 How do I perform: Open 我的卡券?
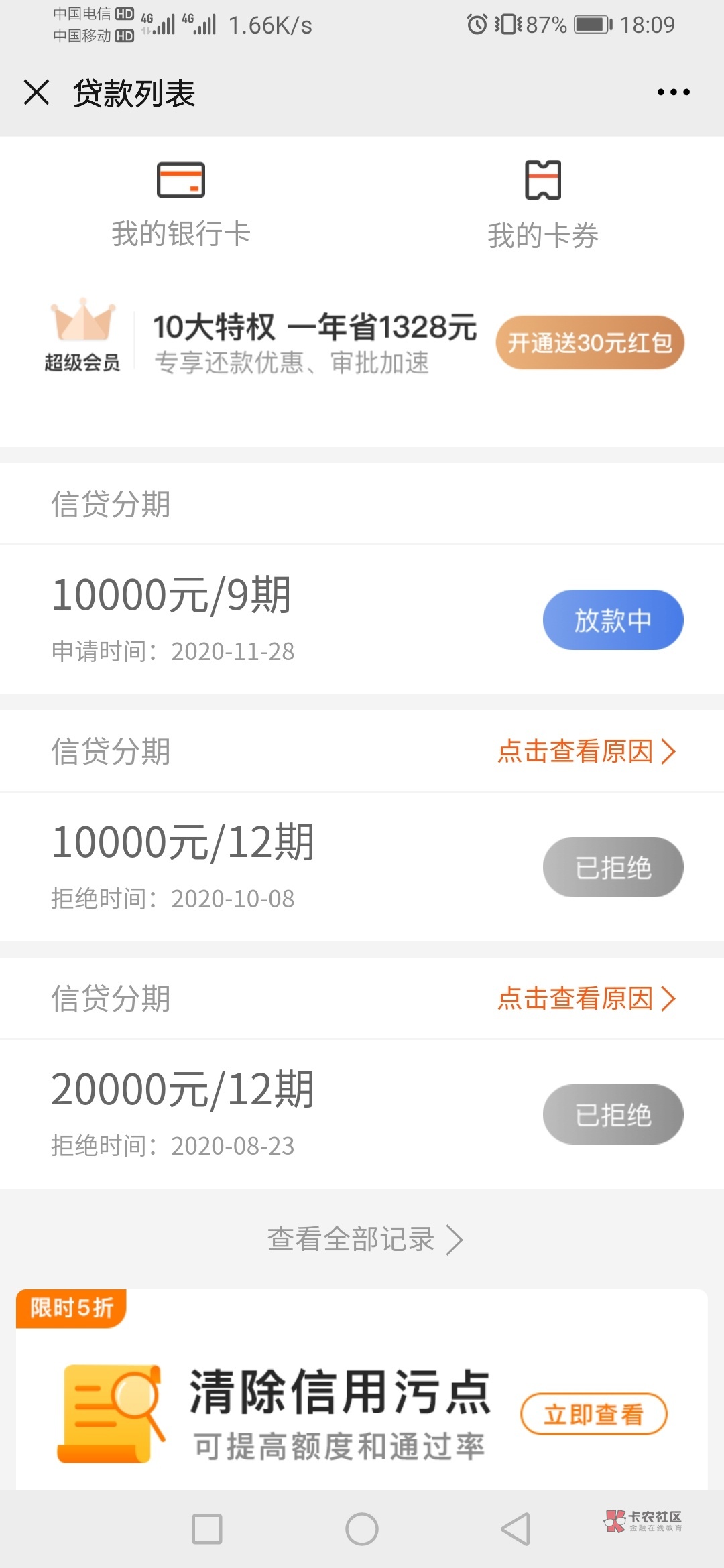pyautogui.click(x=543, y=204)
